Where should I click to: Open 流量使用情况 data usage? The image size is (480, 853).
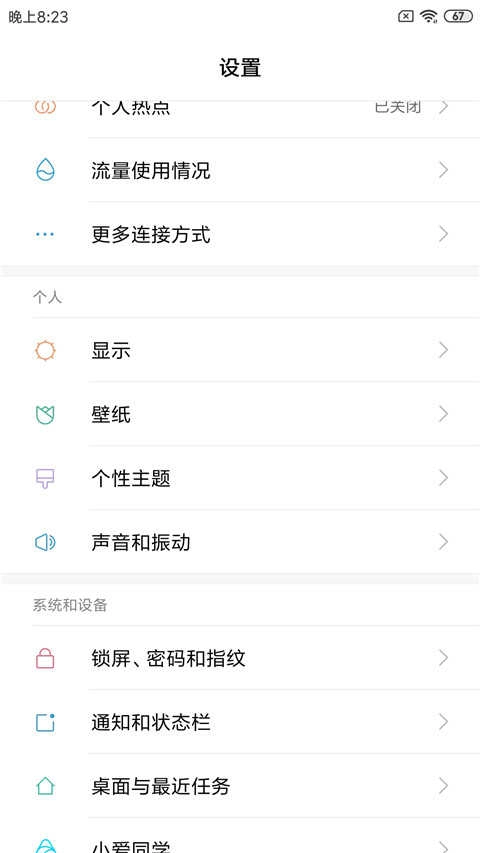tap(240, 170)
